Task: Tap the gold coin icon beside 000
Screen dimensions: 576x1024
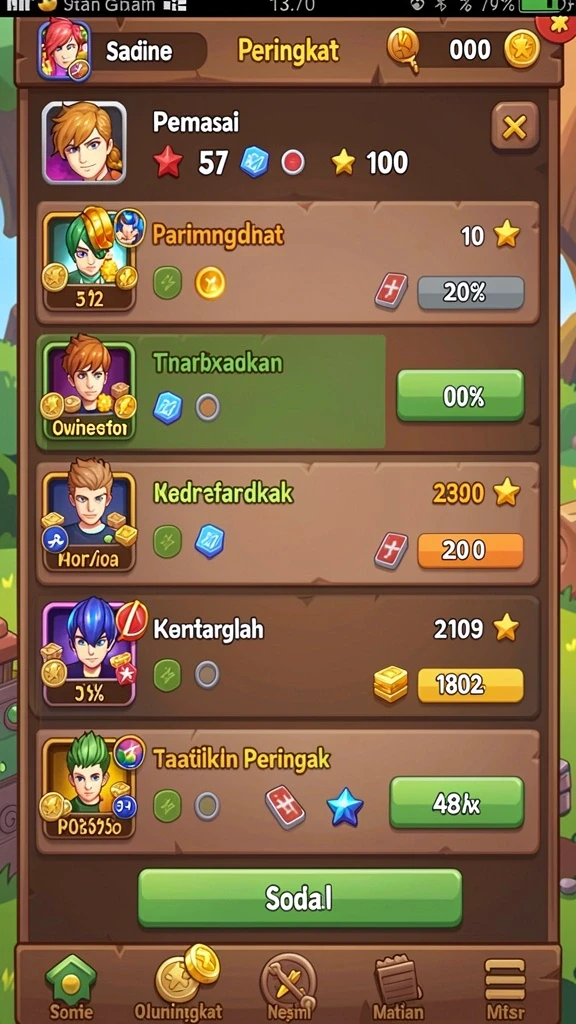Action: click(x=522, y=50)
